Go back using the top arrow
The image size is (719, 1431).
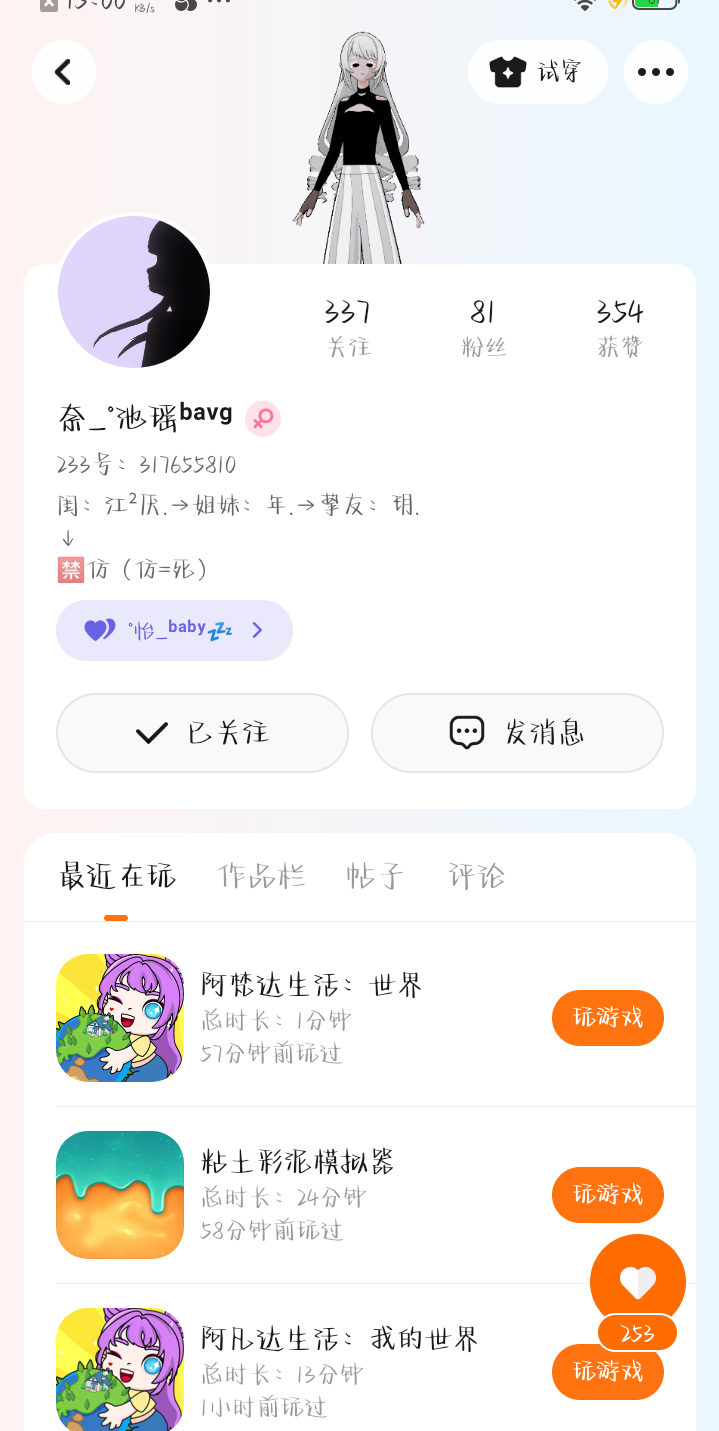(63, 72)
